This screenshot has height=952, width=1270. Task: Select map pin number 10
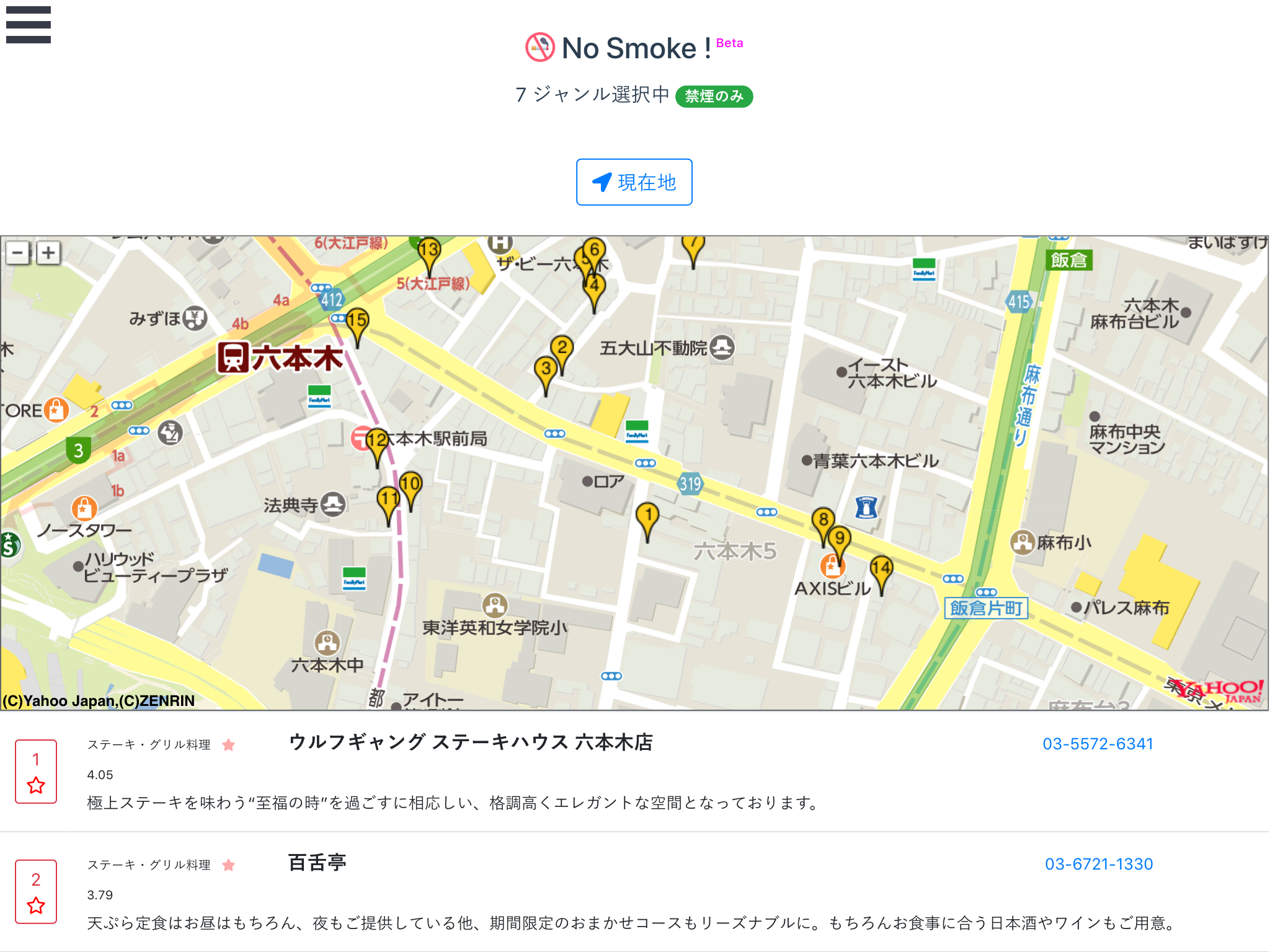tap(410, 485)
